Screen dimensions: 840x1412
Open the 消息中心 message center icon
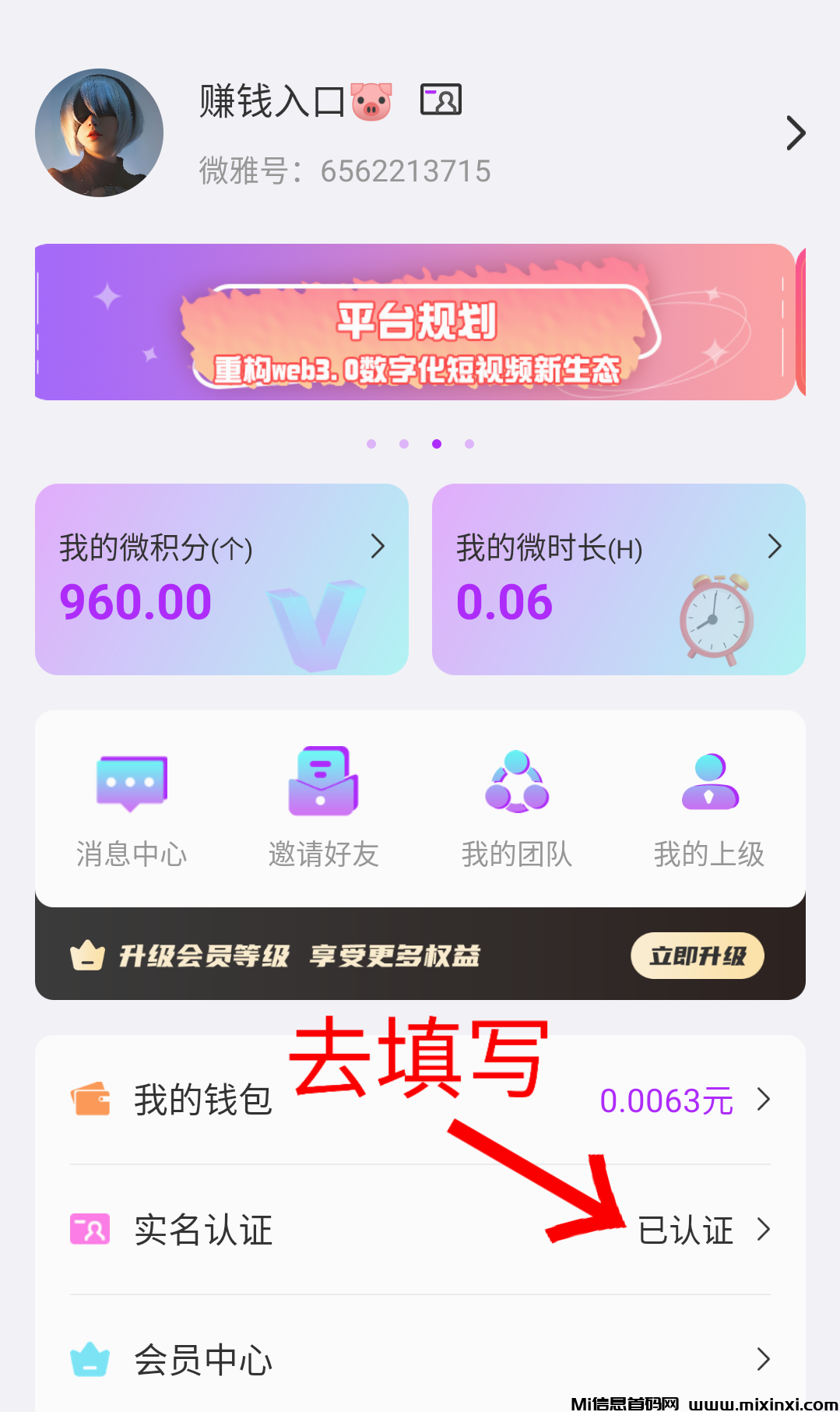130,783
